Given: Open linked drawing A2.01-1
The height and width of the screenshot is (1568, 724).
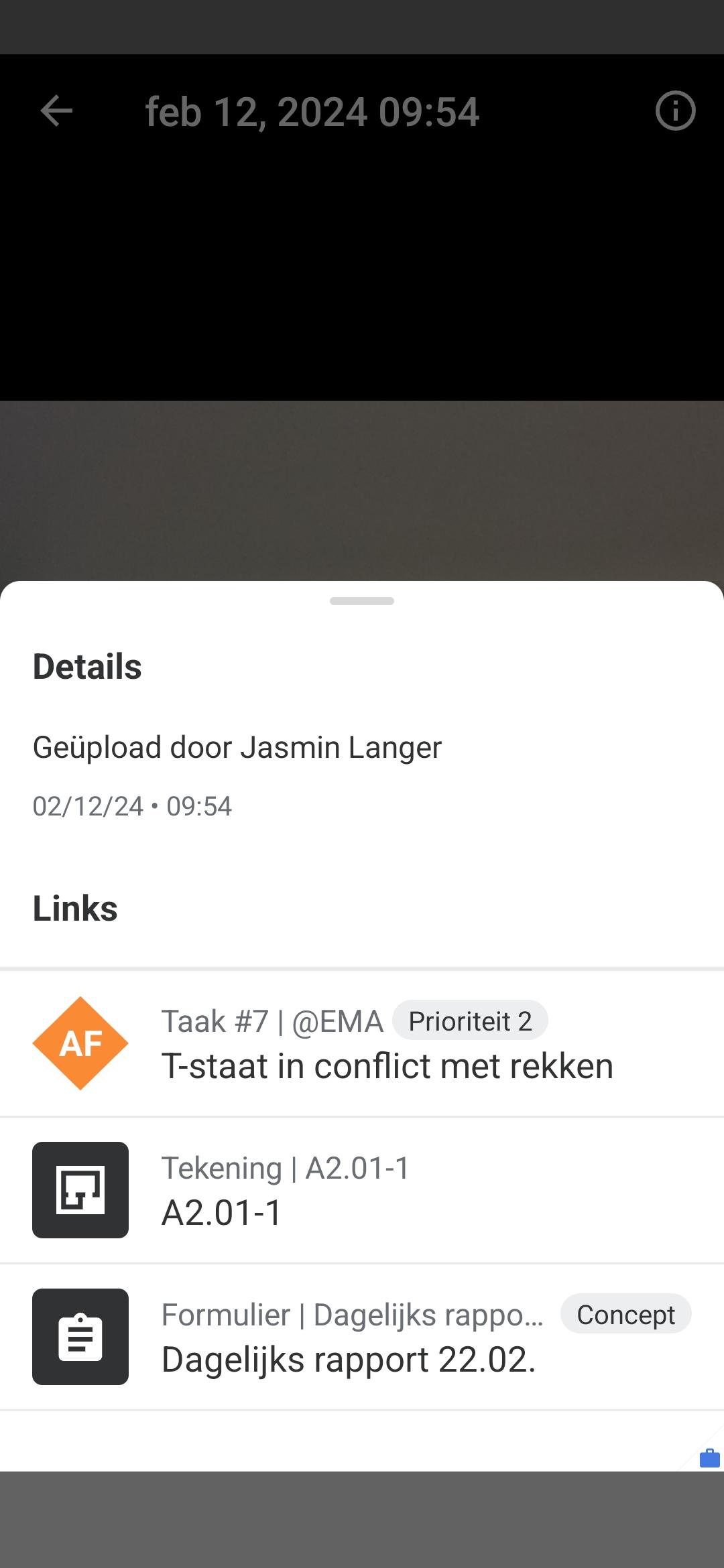Looking at the screenshot, I should pyautogui.click(x=362, y=1190).
